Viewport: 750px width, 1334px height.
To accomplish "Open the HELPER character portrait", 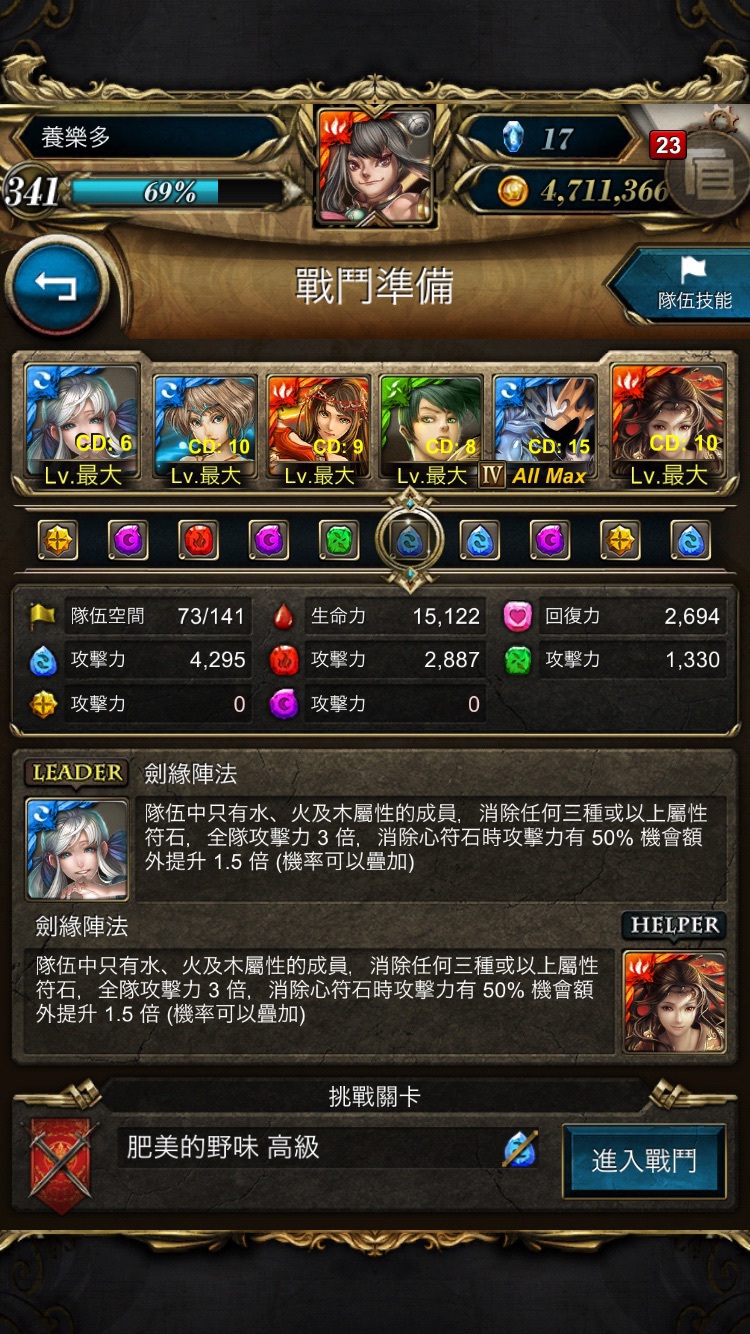I will click(x=674, y=1001).
